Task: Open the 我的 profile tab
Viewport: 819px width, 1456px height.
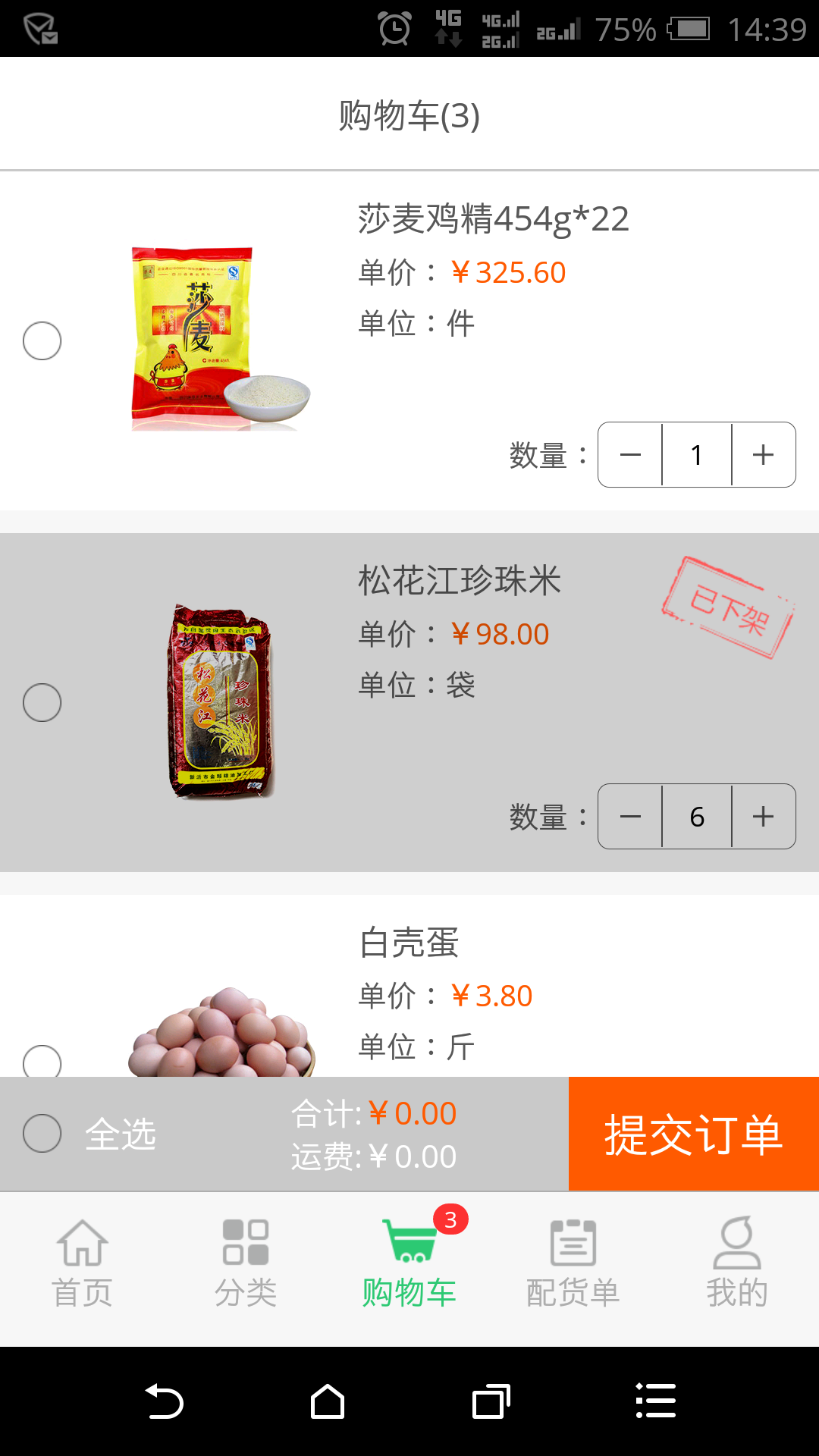Action: click(x=736, y=1263)
